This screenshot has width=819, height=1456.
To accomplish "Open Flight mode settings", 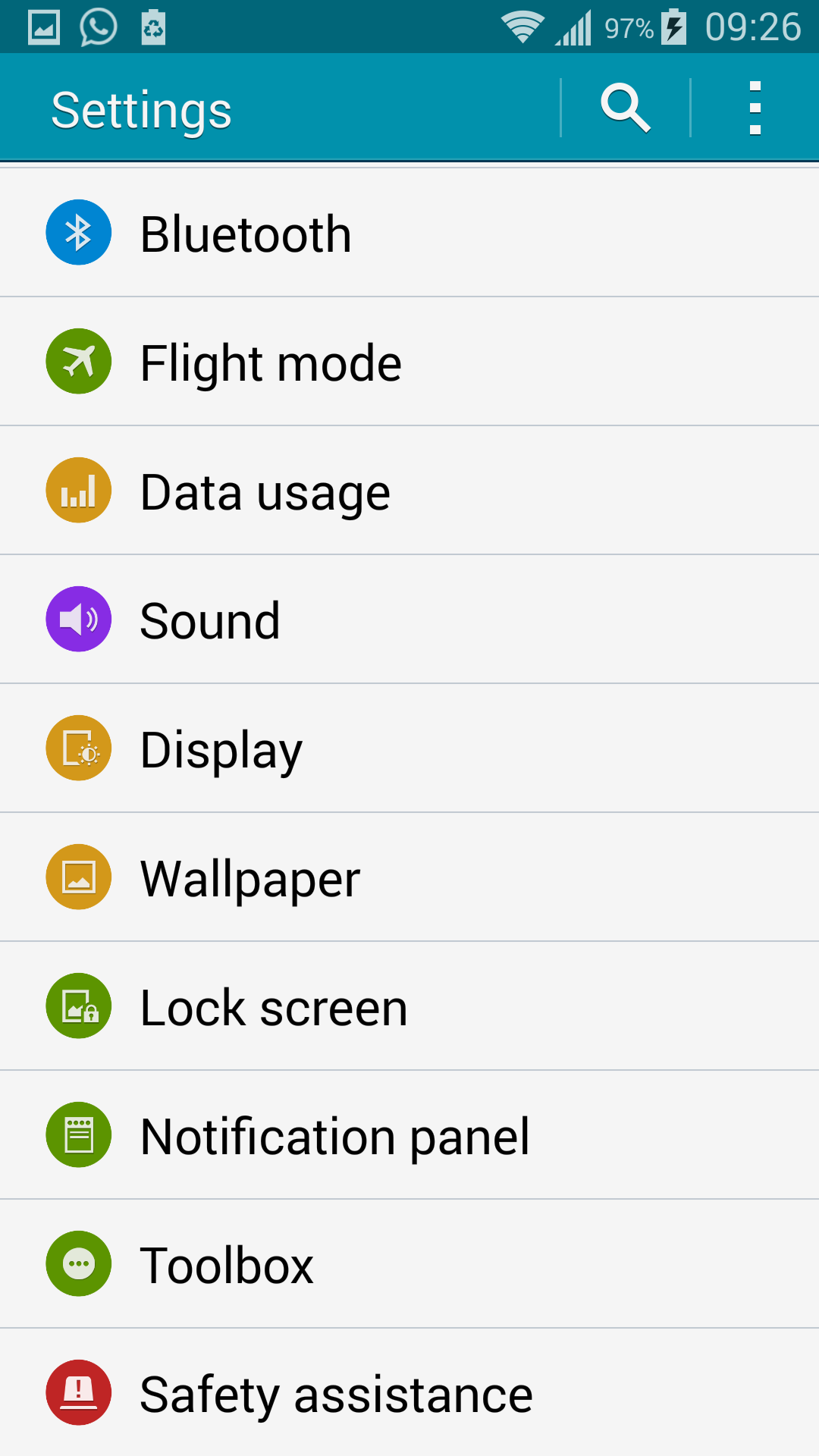I will pos(409,362).
